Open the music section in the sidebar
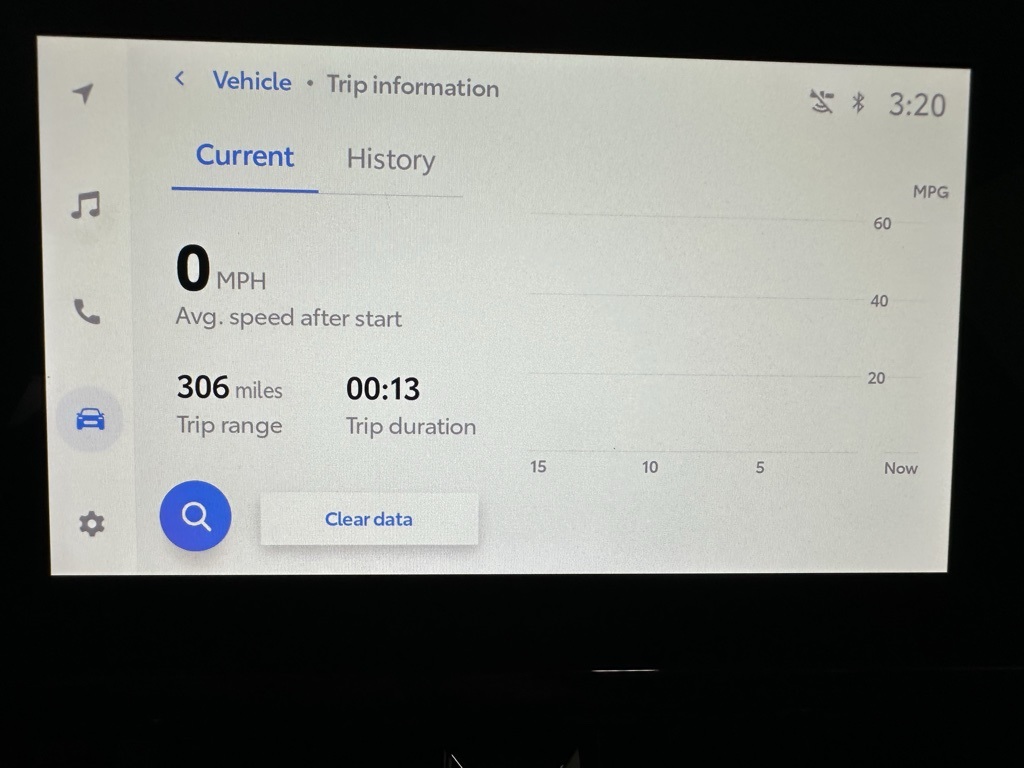This screenshot has height=768, width=1024. [86, 206]
